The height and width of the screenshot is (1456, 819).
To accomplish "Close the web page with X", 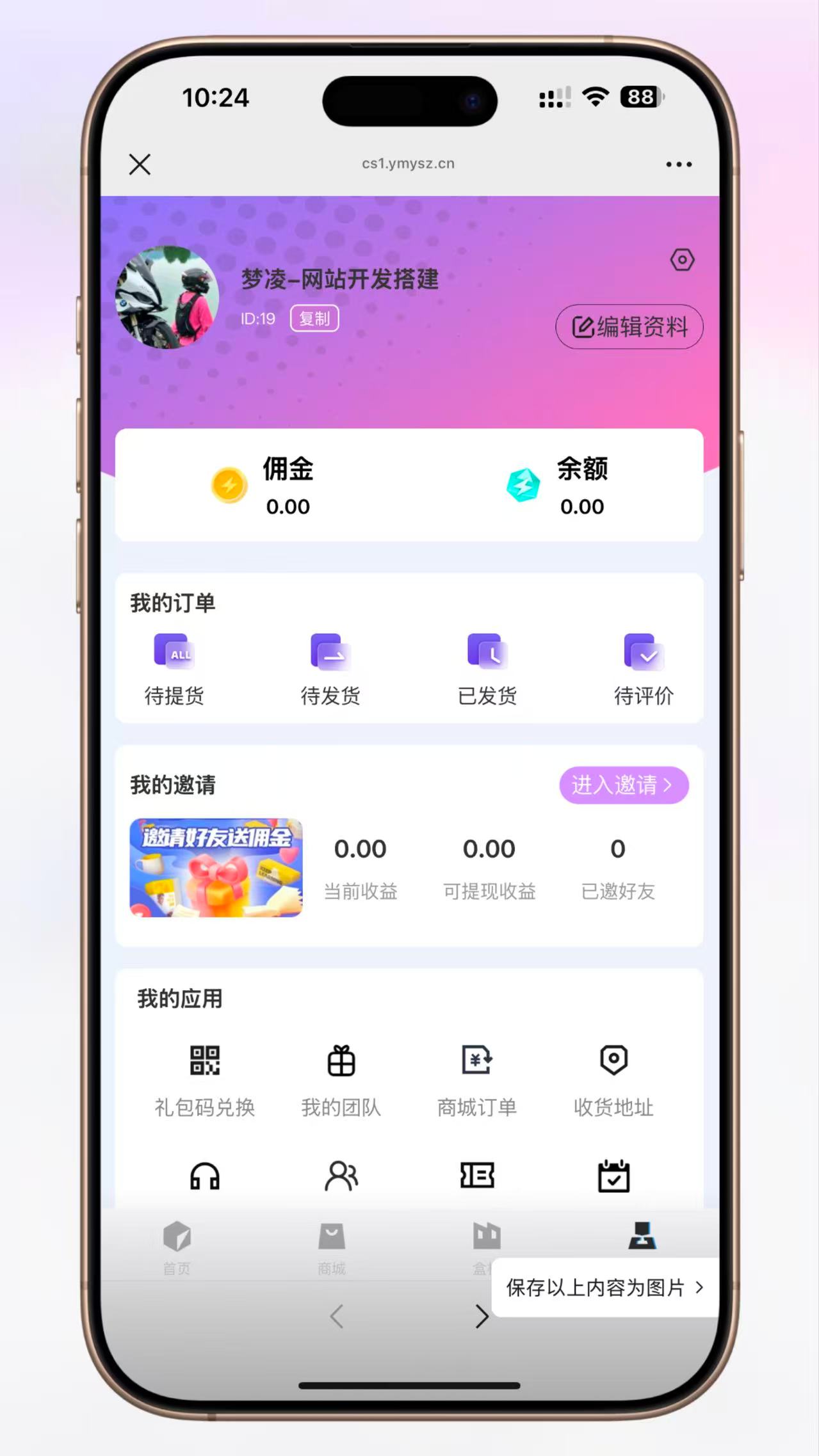I will click(x=140, y=164).
